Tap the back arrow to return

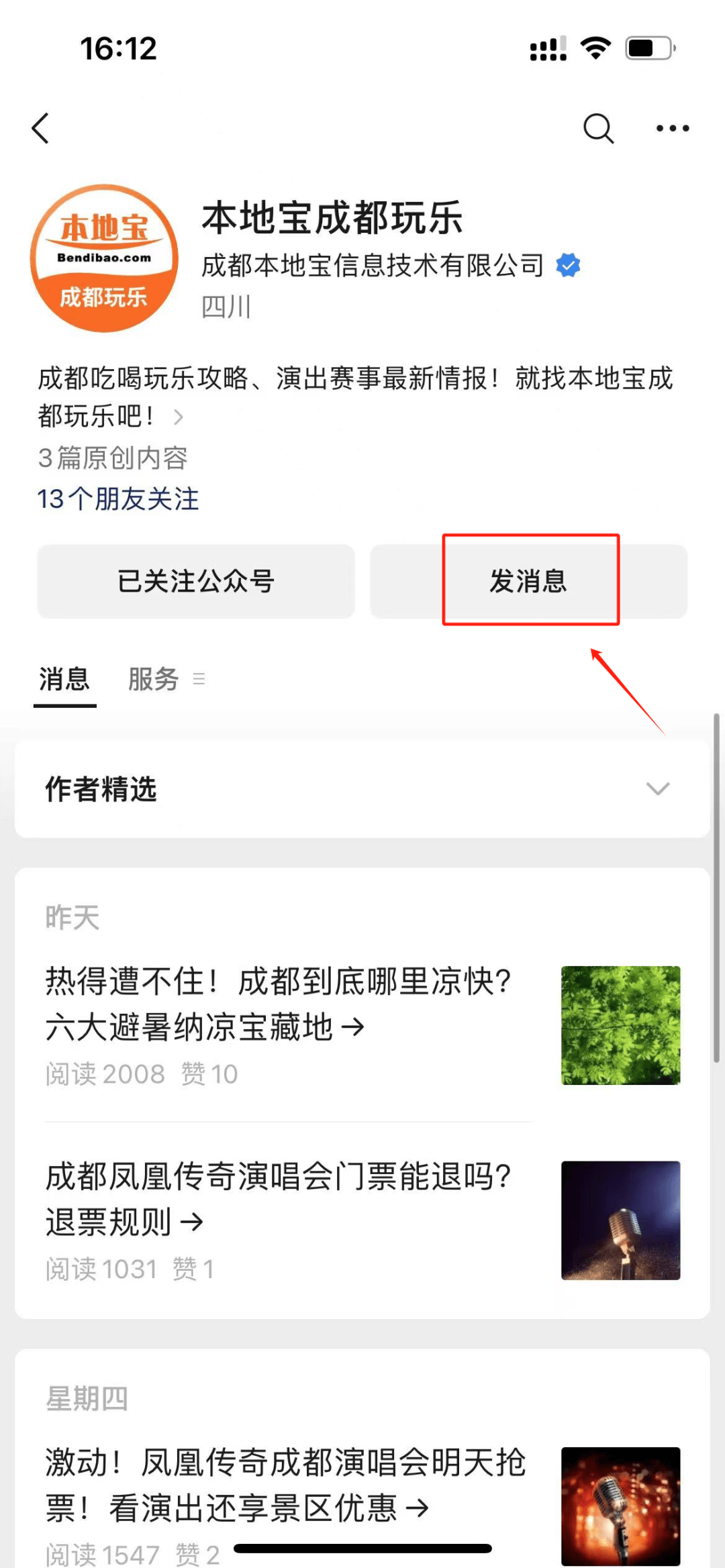click(42, 127)
